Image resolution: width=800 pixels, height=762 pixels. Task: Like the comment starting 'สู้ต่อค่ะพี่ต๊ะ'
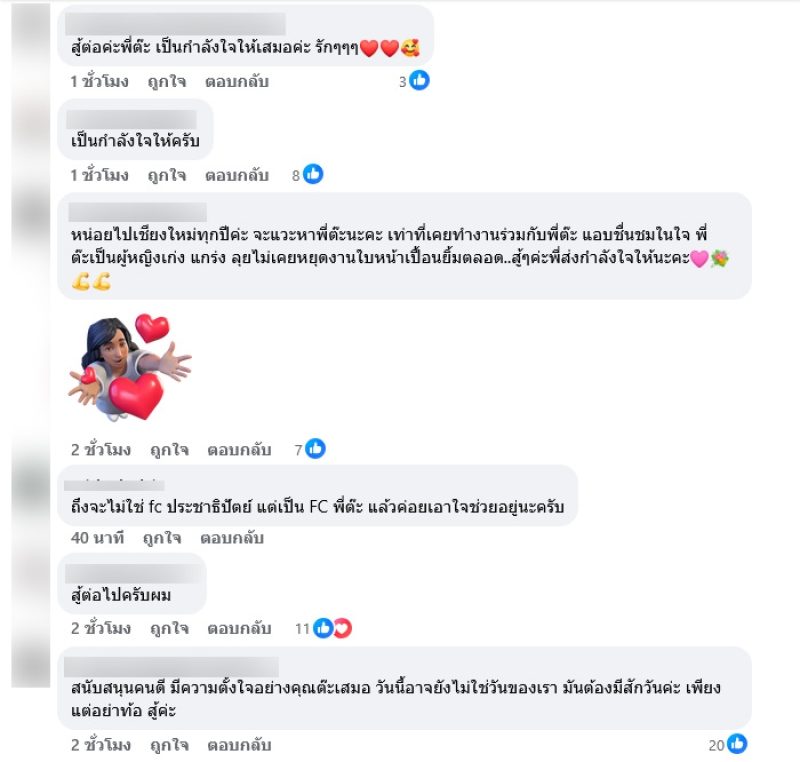[167, 81]
